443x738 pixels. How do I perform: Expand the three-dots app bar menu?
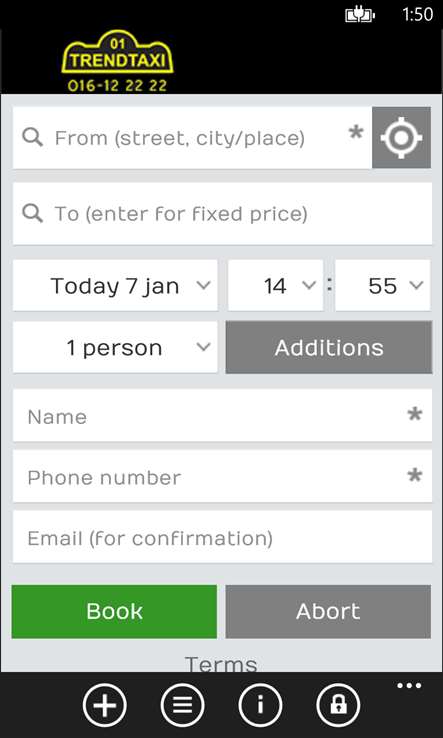(409, 686)
